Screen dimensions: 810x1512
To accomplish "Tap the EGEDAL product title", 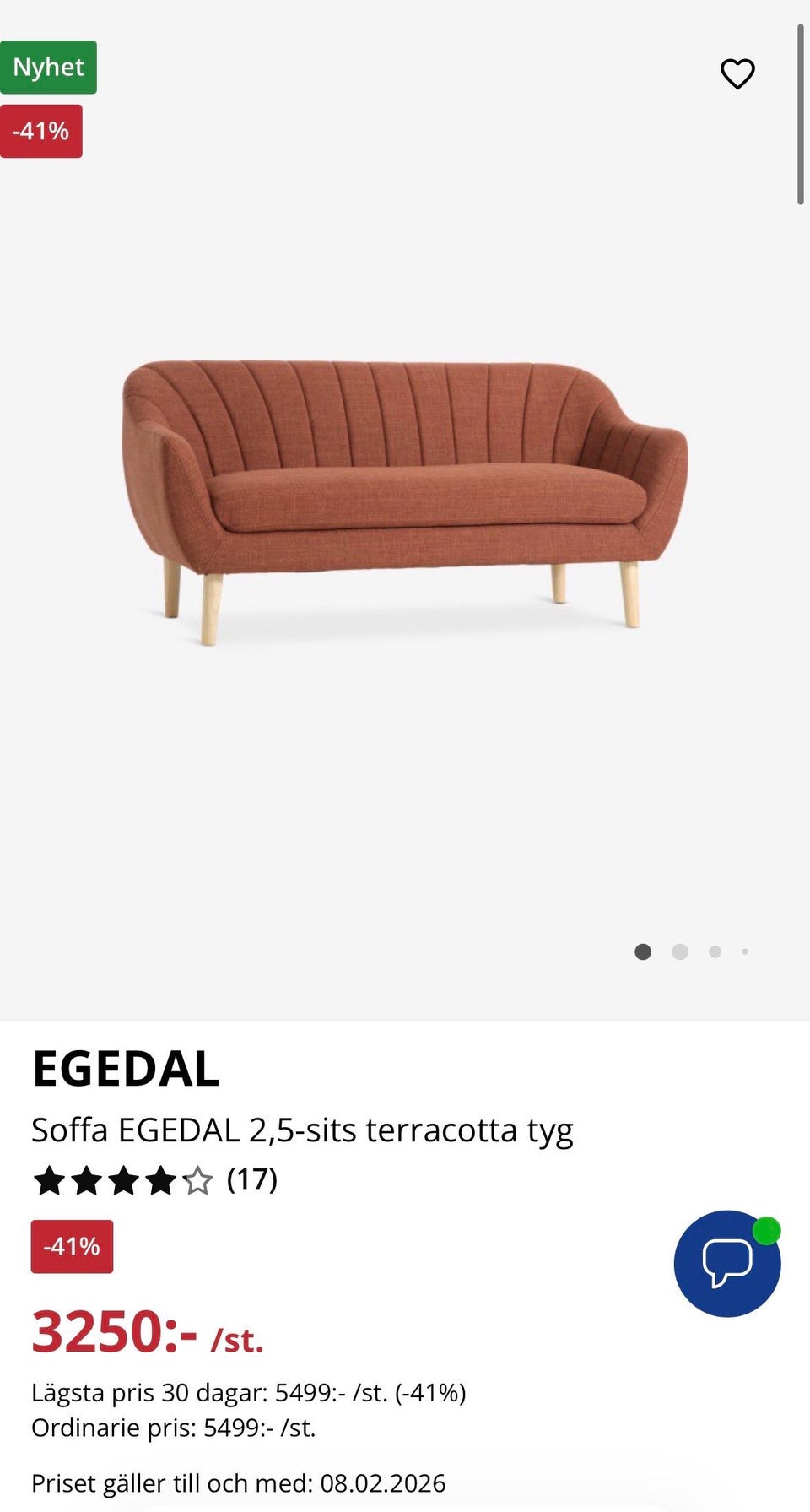I will click(125, 1071).
